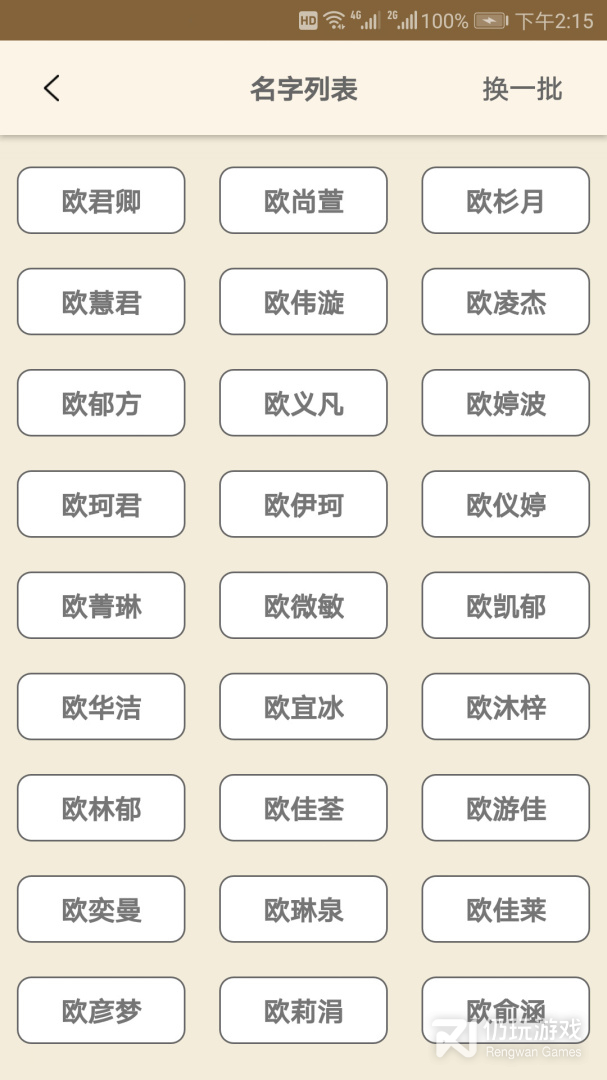This screenshot has height=1080, width=607.
Task: Select the name 欧华洁
Action: (101, 707)
